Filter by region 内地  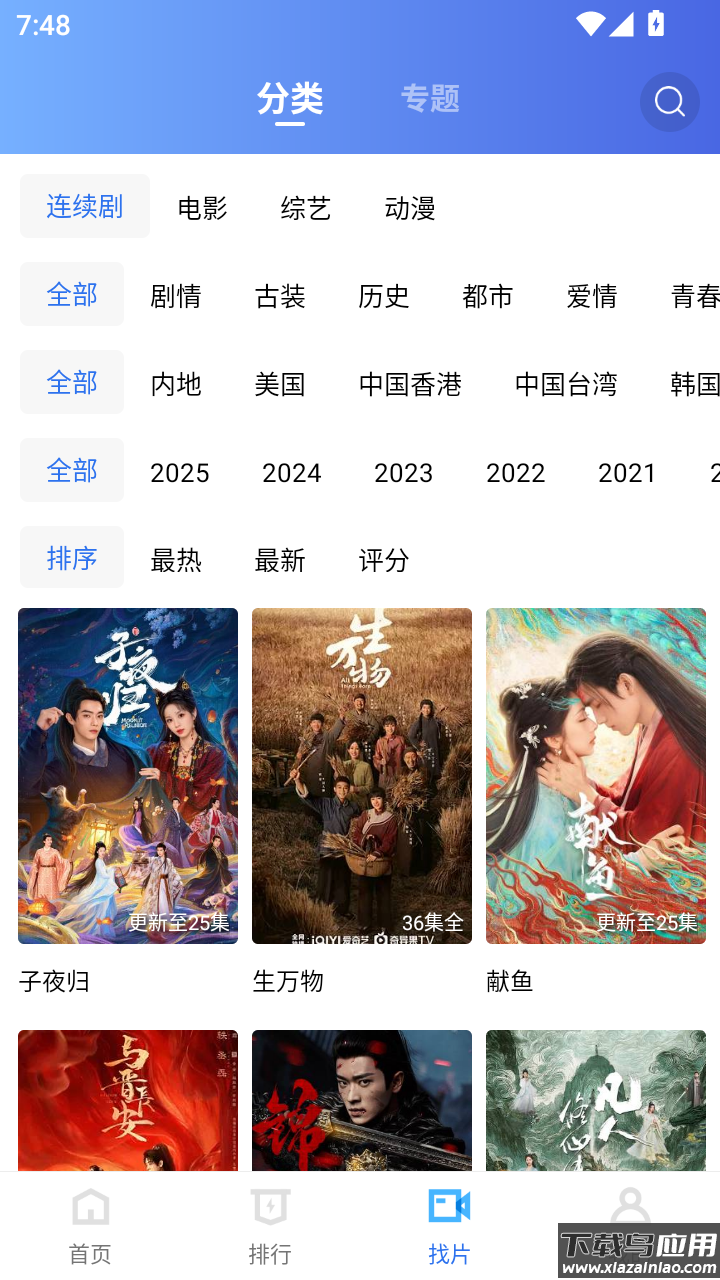[176, 384]
